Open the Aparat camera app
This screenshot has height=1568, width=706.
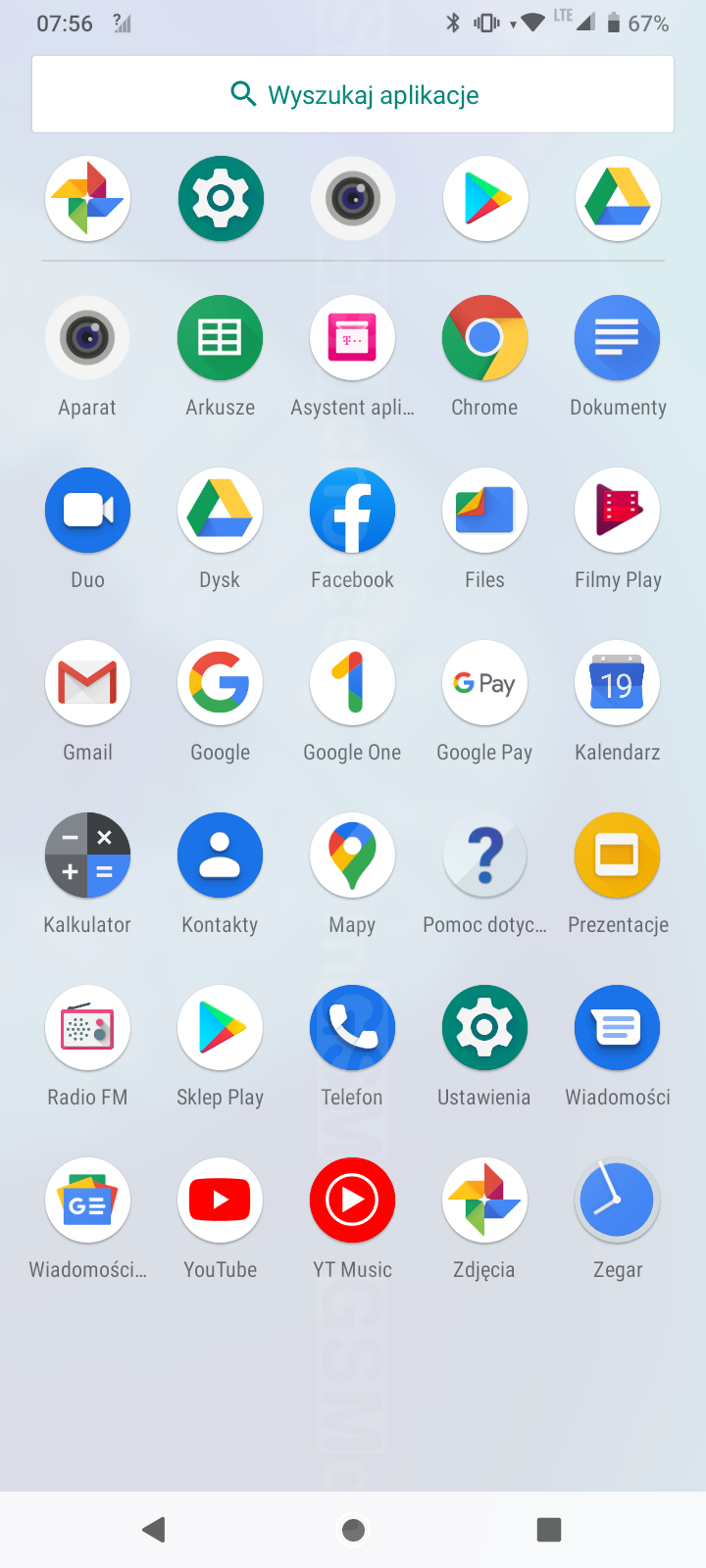click(87, 338)
